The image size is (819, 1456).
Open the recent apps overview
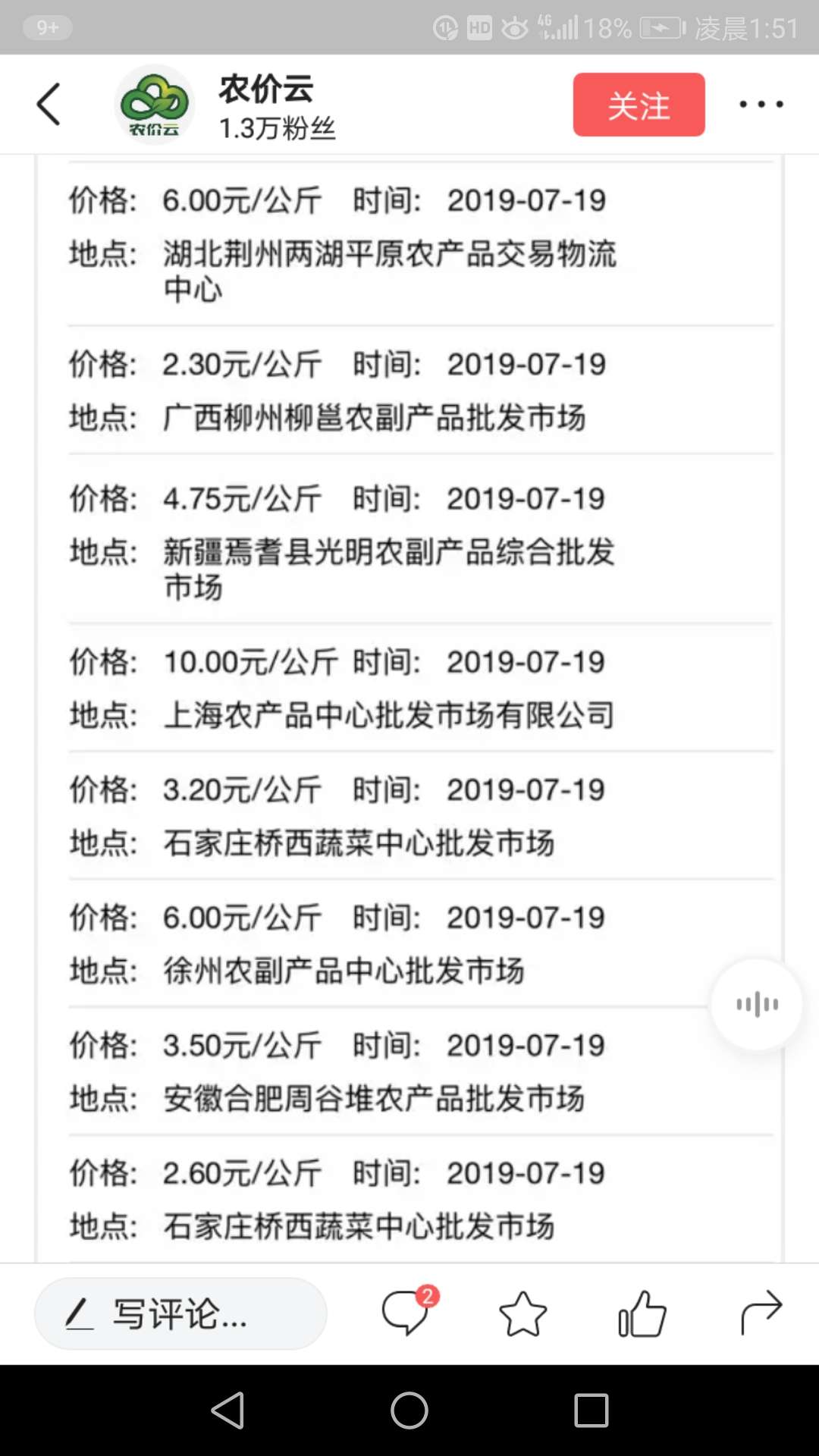(591, 1410)
